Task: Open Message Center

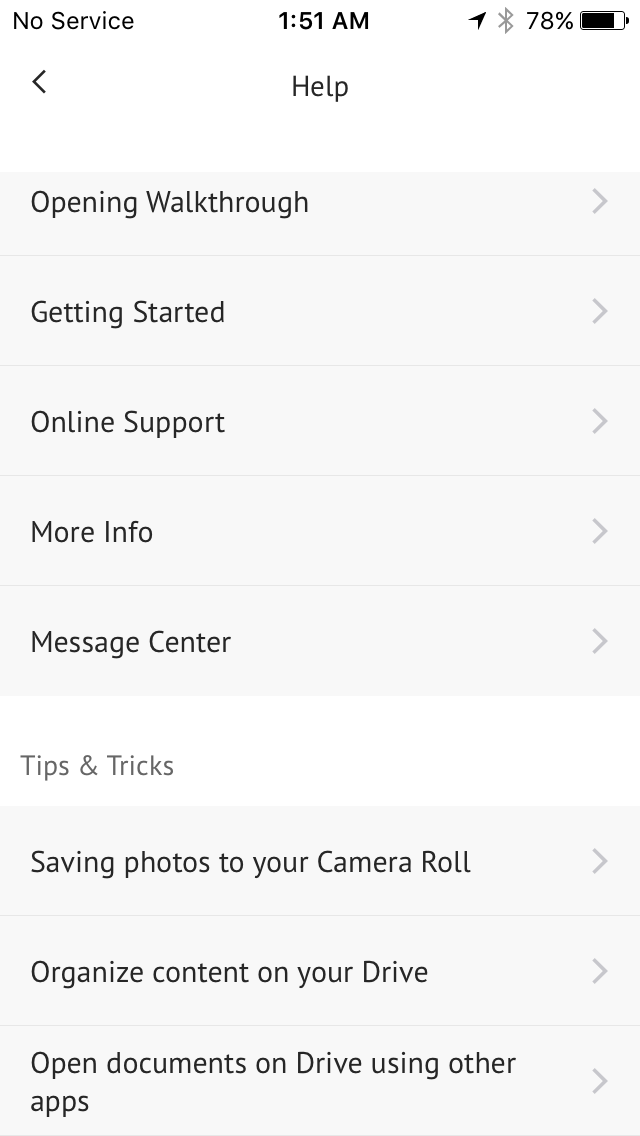Action: (320, 641)
